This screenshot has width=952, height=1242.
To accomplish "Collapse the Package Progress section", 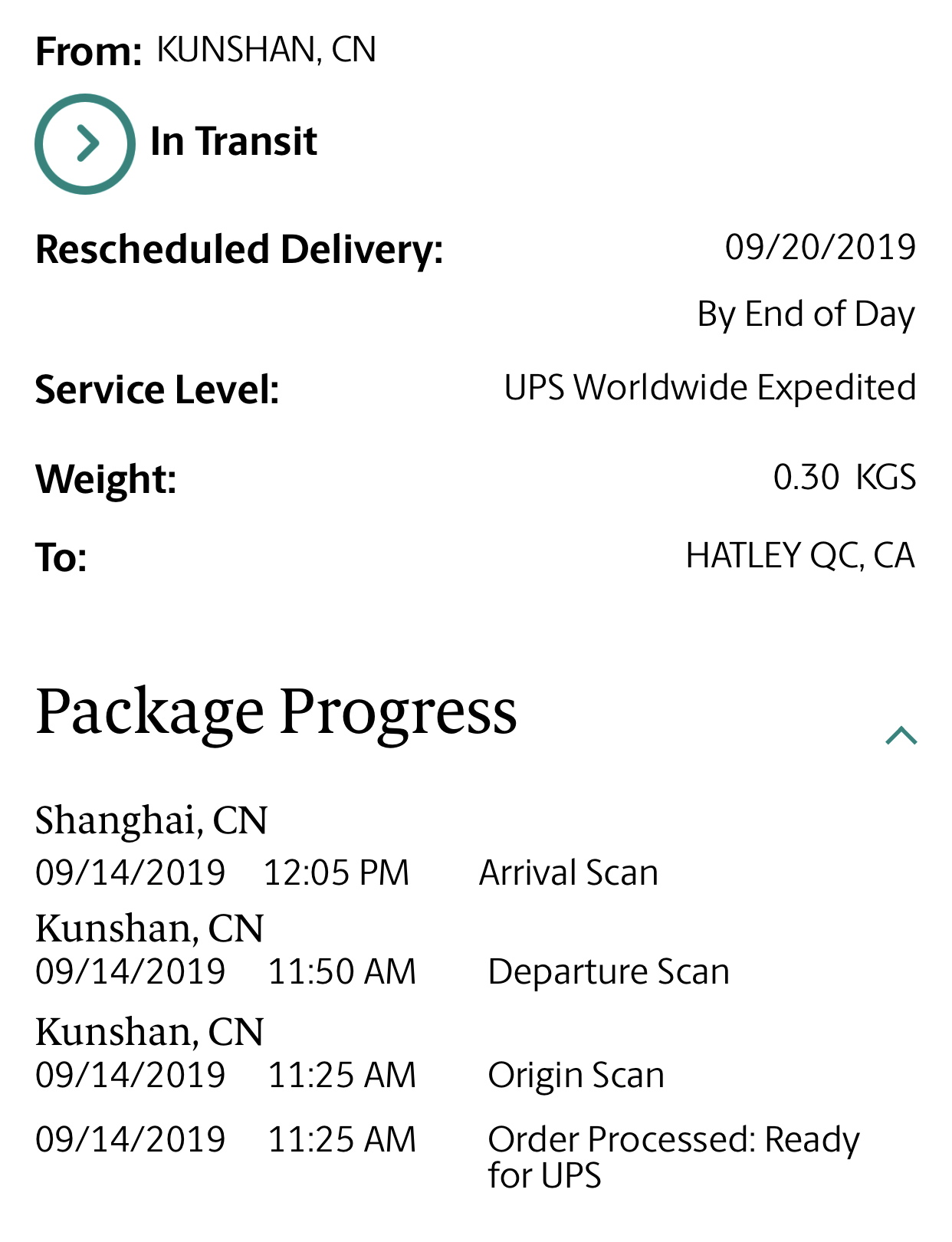I will pos(901,736).
